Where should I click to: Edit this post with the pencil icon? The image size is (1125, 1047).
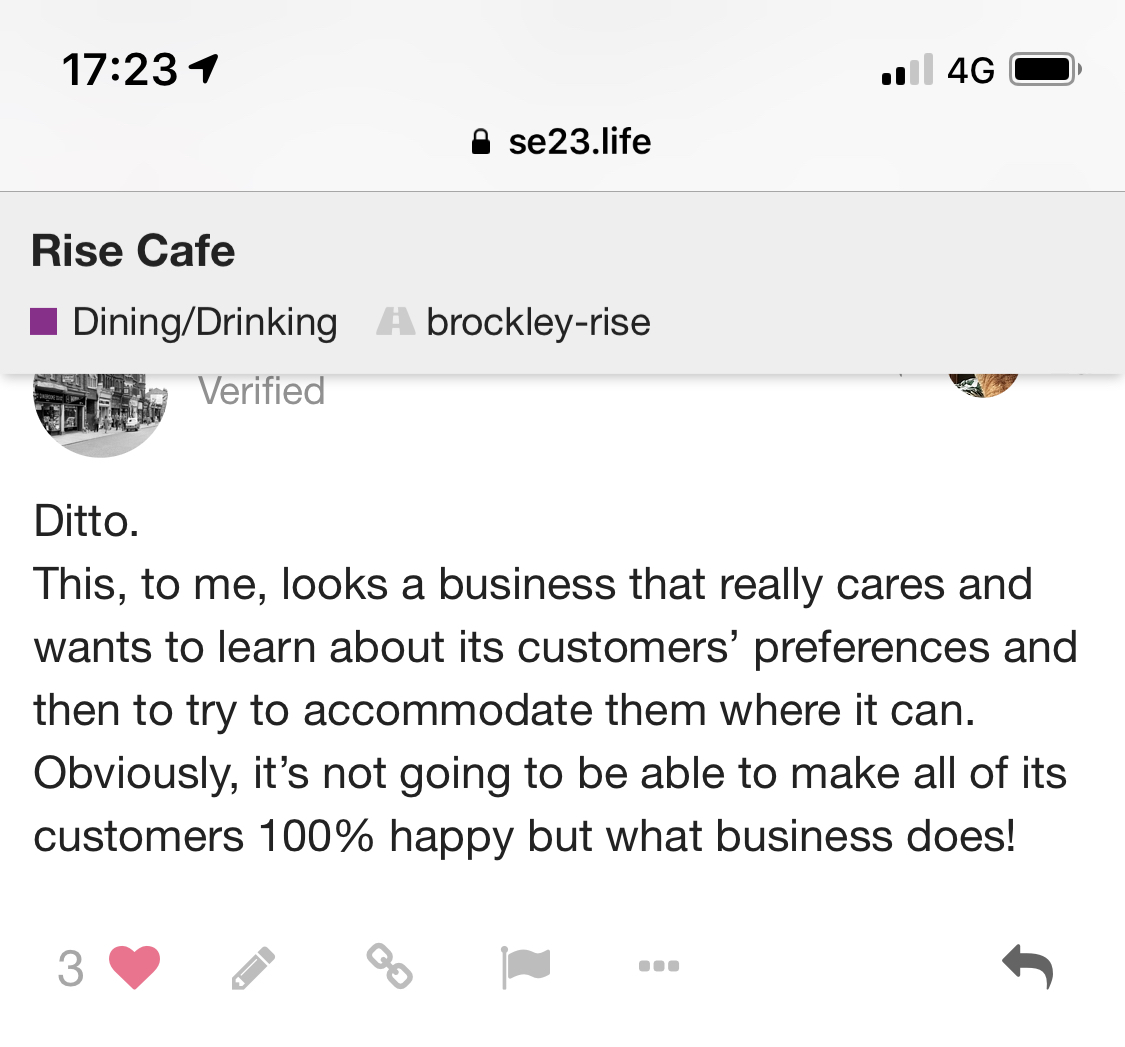coord(253,967)
